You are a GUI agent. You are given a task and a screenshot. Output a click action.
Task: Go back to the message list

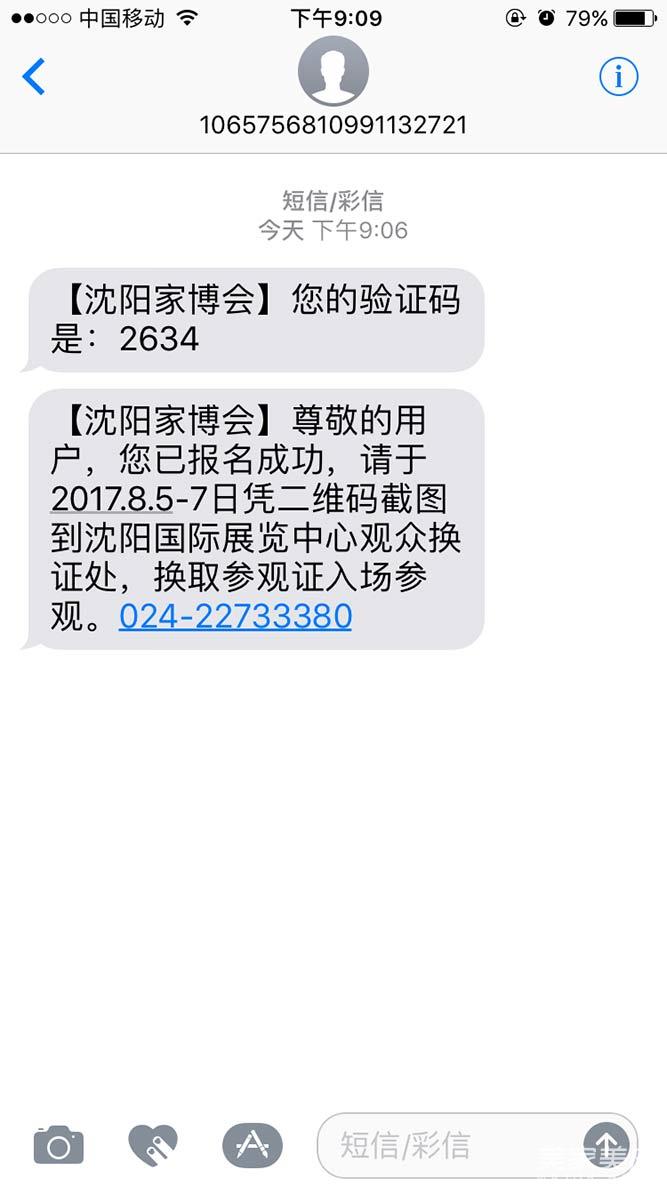pos(34,76)
